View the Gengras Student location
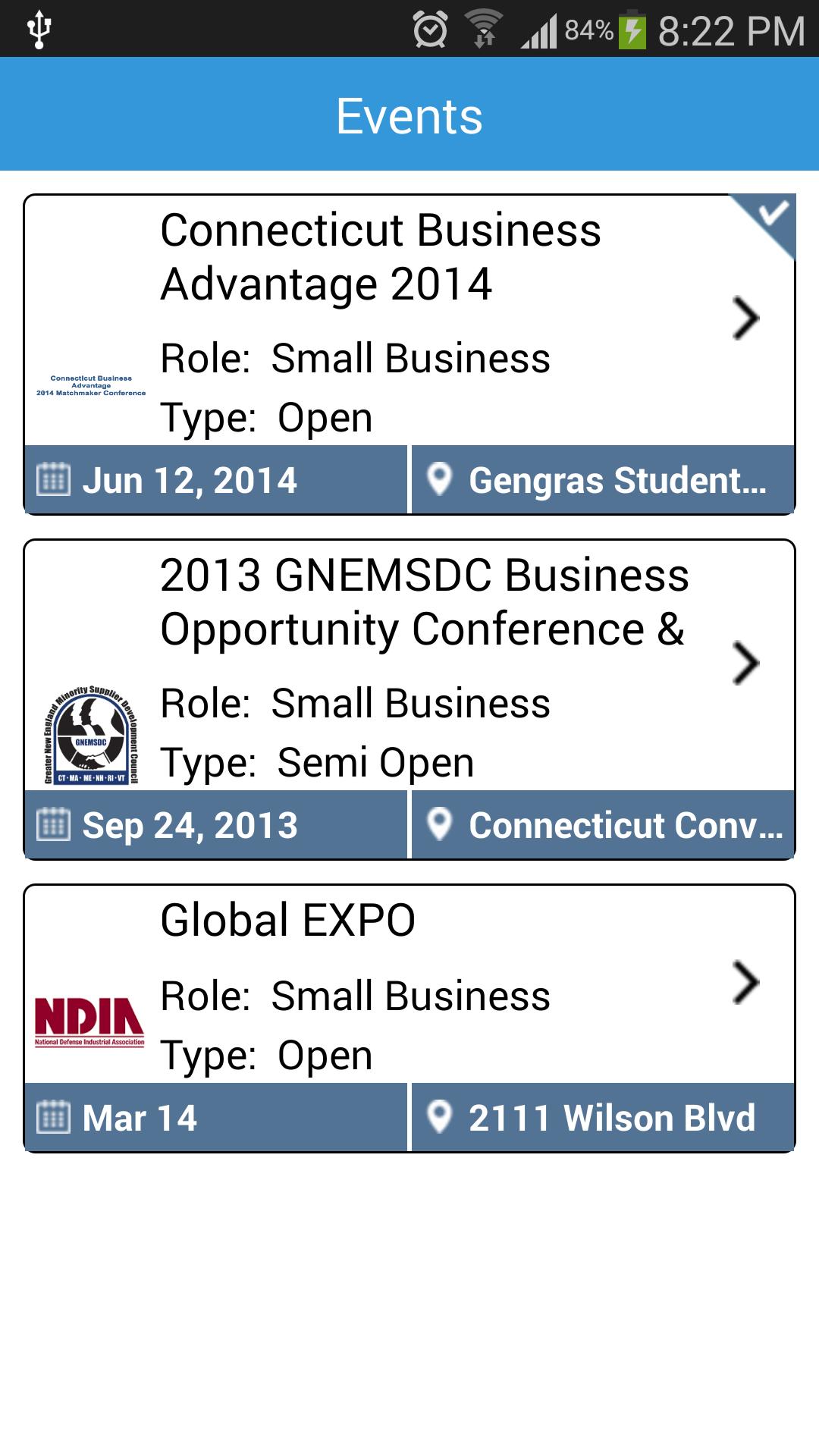The height and width of the screenshot is (1456, 819). 603,480
